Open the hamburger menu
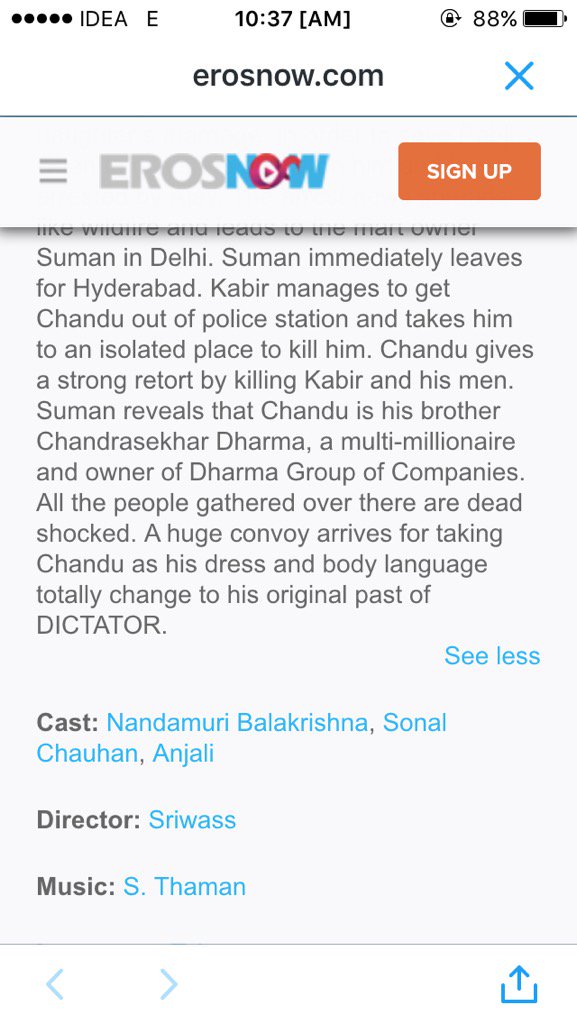 tap(53, 171)
